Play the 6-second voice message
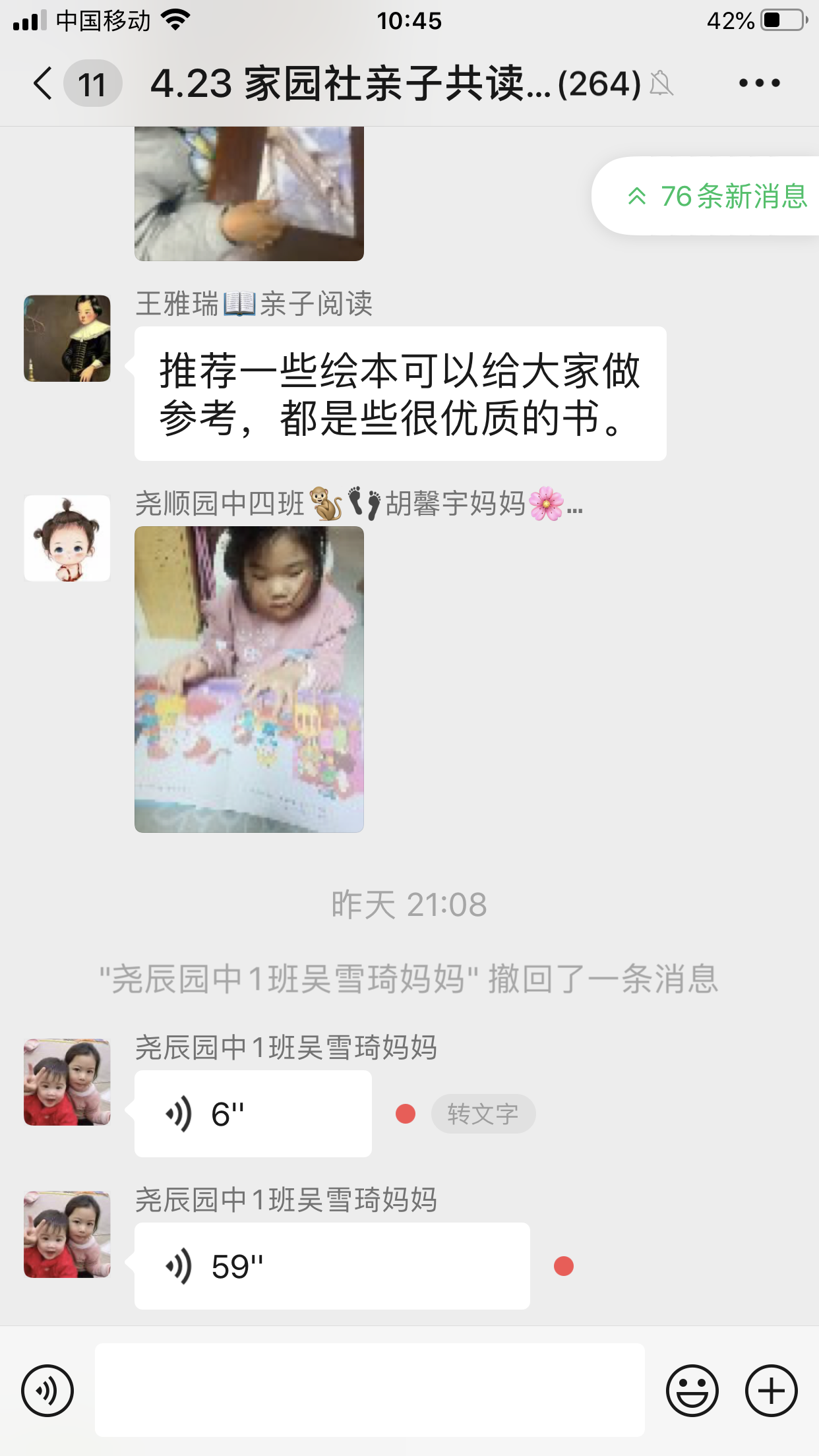 [253, 1114]
